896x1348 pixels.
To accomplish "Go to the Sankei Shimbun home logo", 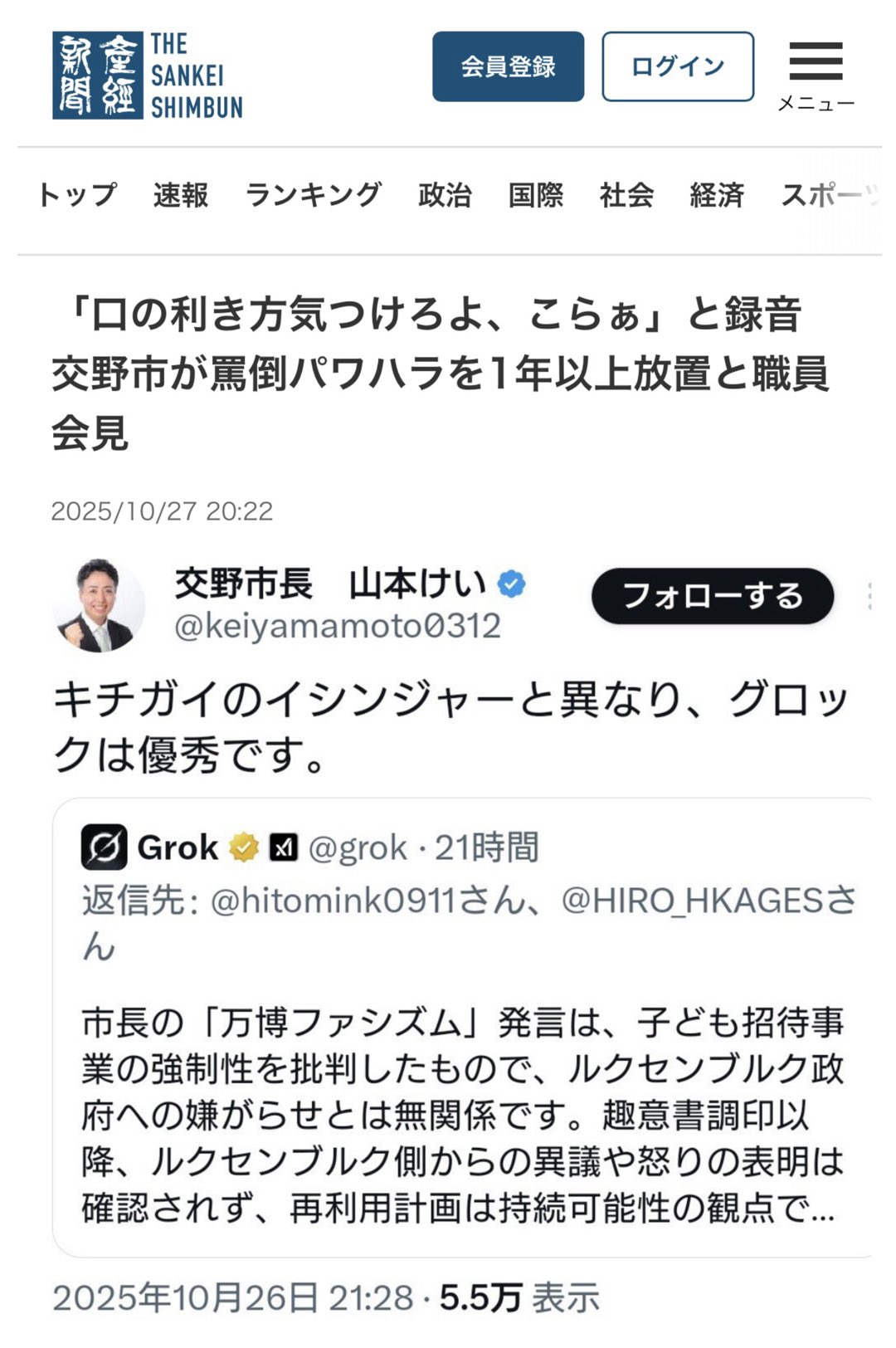I will (x=148, y=76).
